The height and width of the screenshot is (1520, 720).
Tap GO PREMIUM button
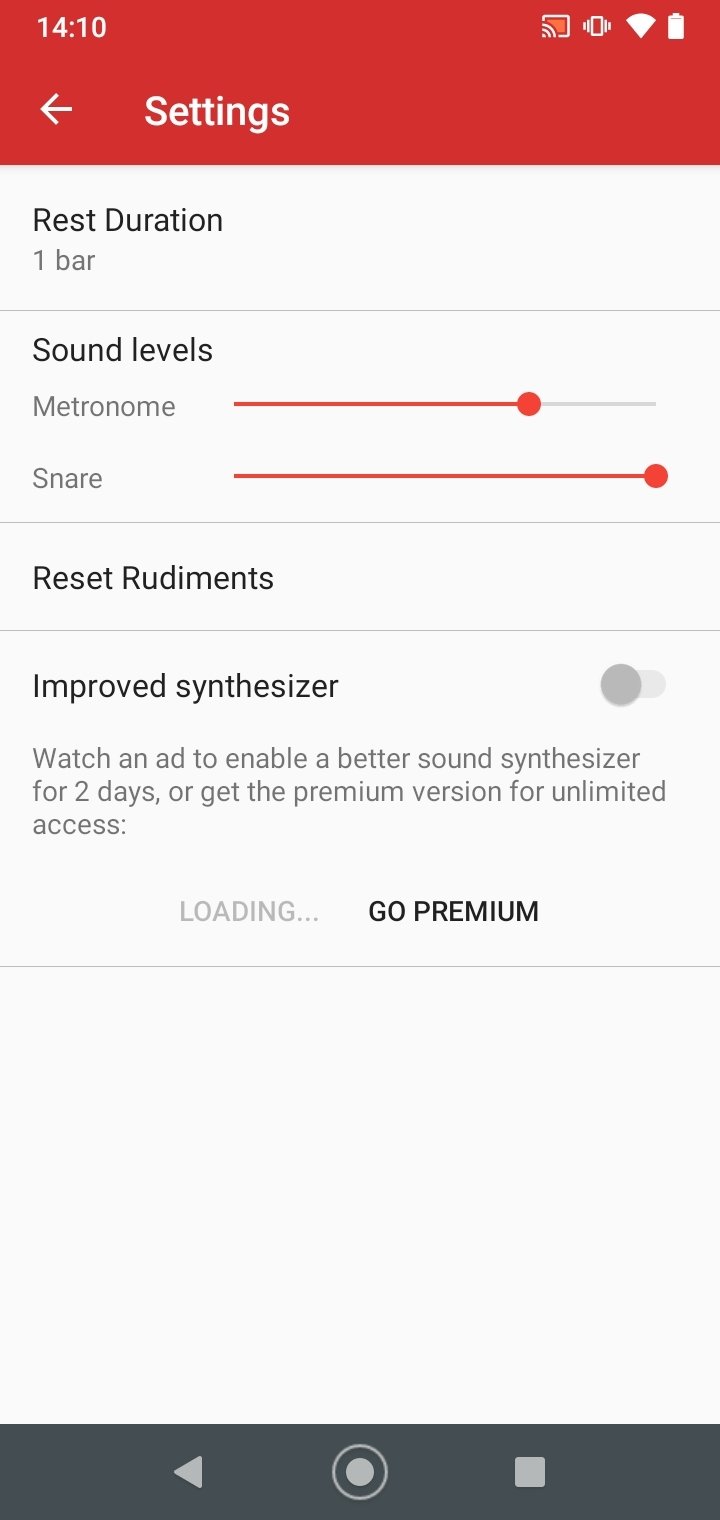453,911
